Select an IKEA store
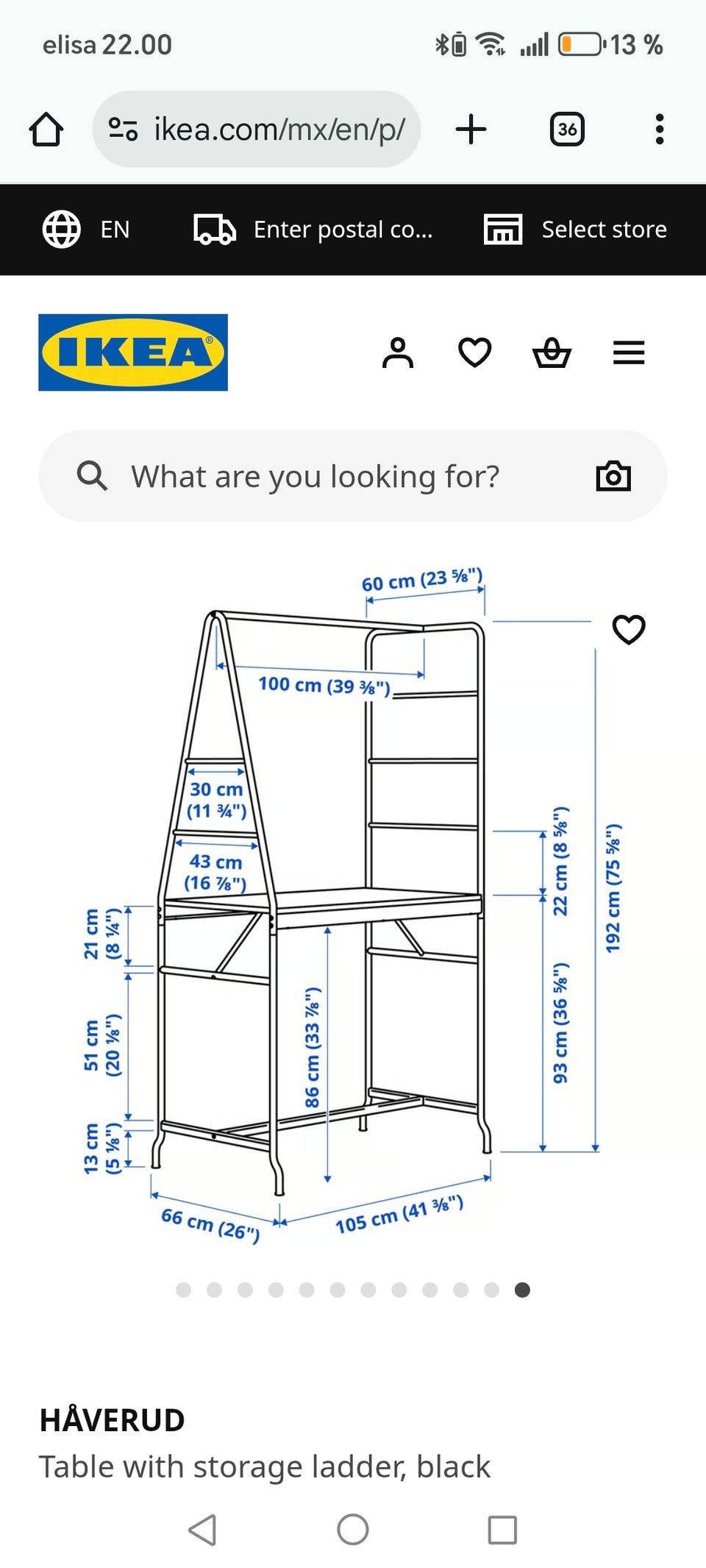The image size is (706, 1568). click(x=575, y=230)
